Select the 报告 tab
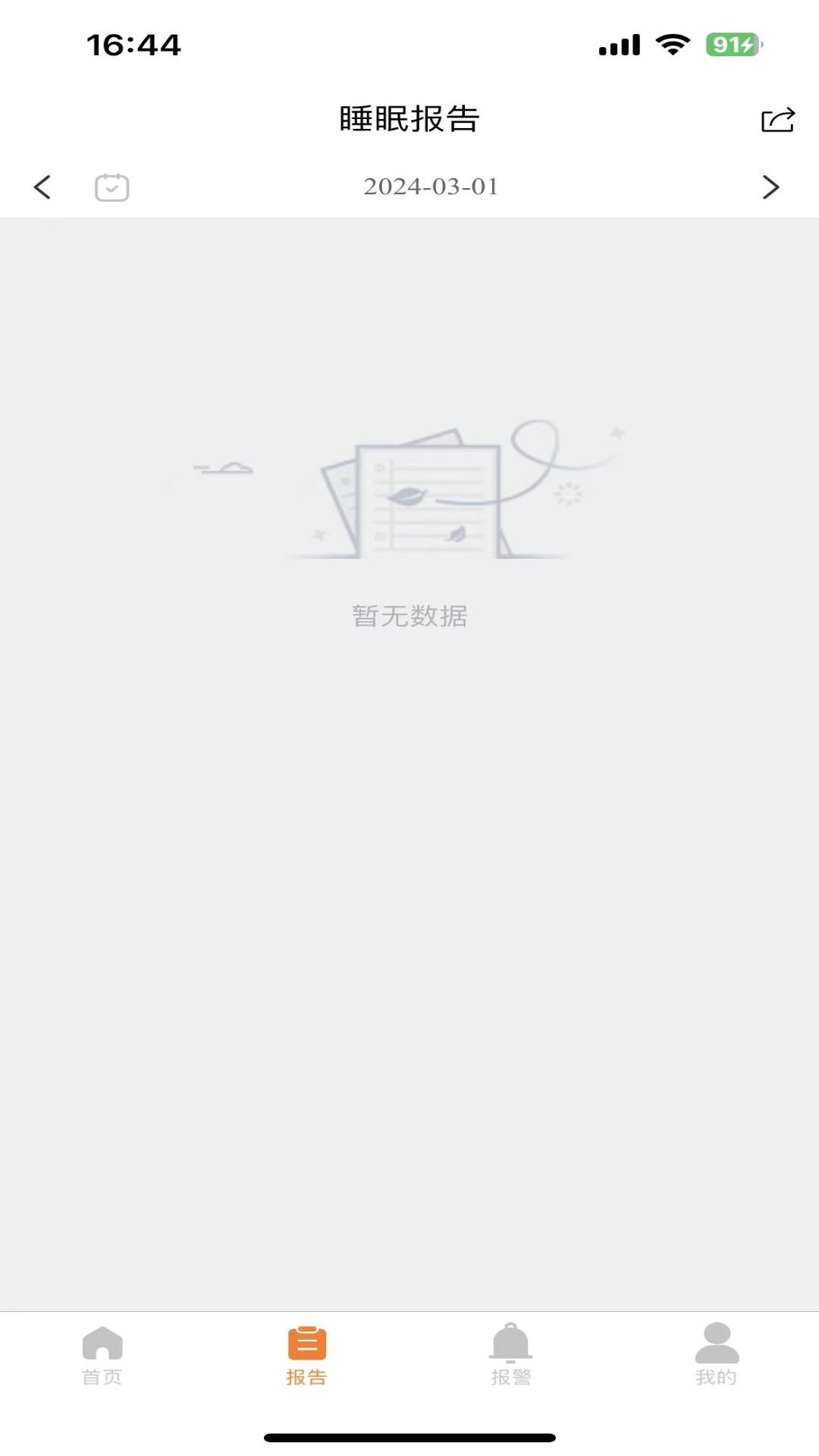The width and height of the screenshot is (819, 1456). pyautogui.click(x=307, y=1356)
